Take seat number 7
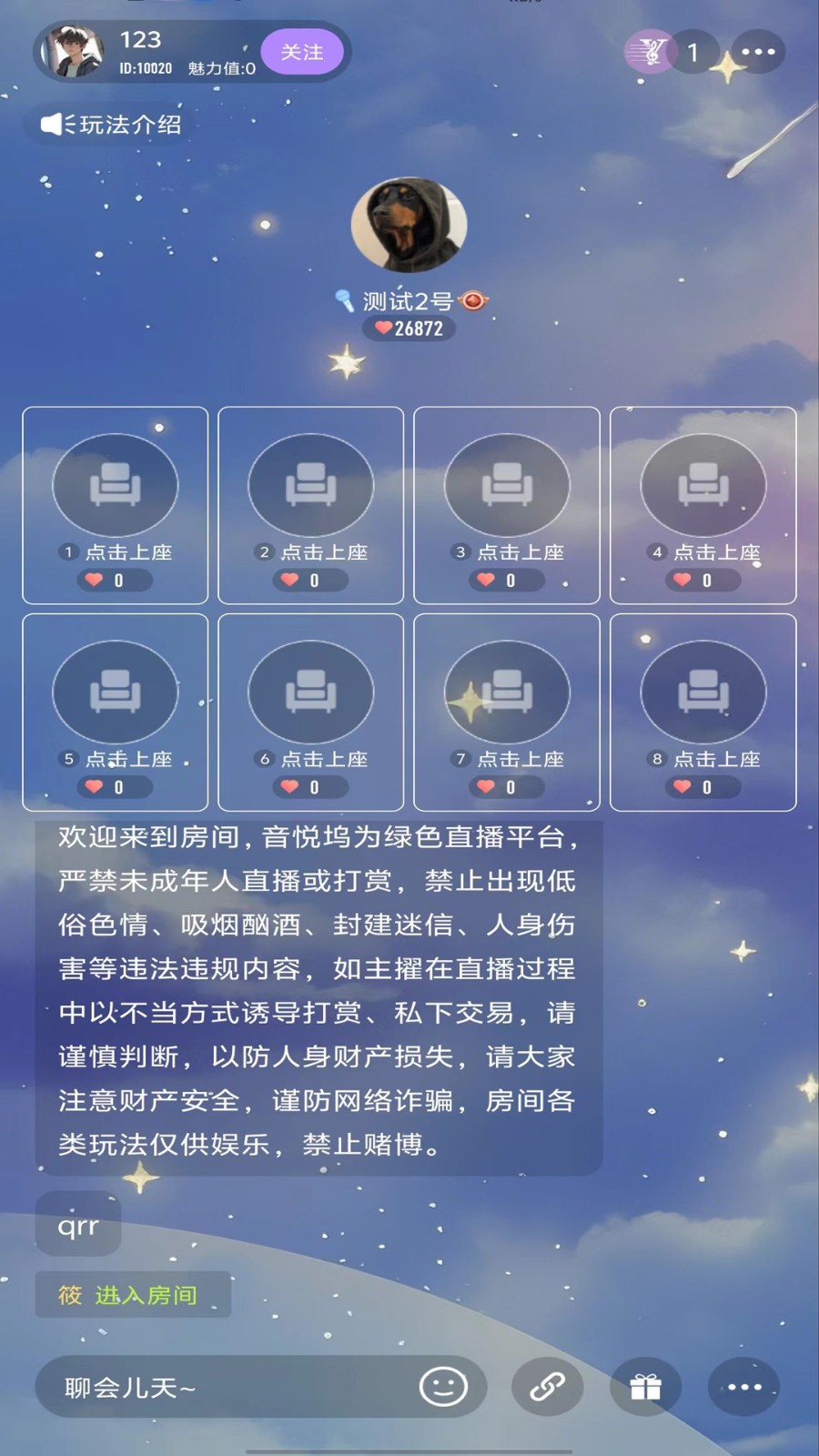 tap(507, 713)
